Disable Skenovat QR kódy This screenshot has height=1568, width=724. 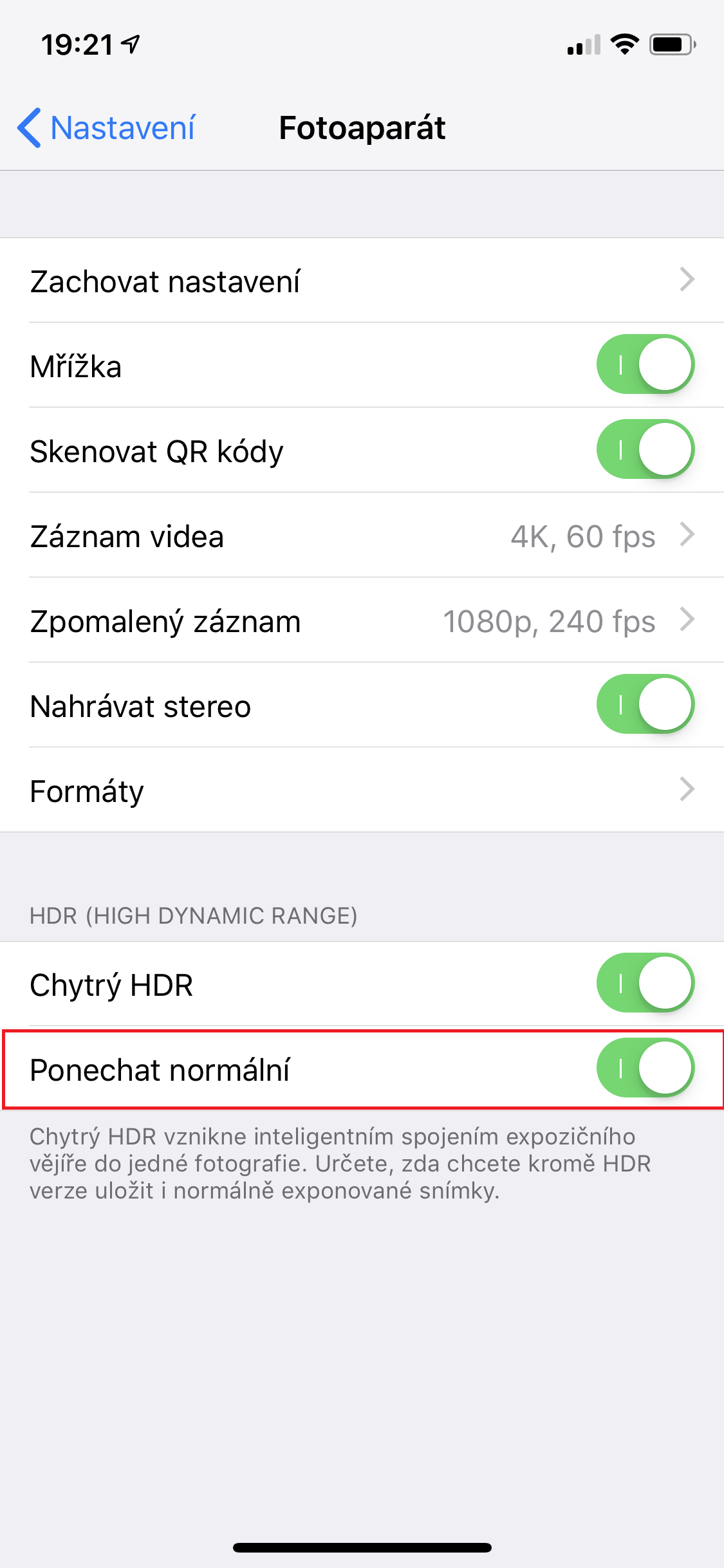click(645, 449)
